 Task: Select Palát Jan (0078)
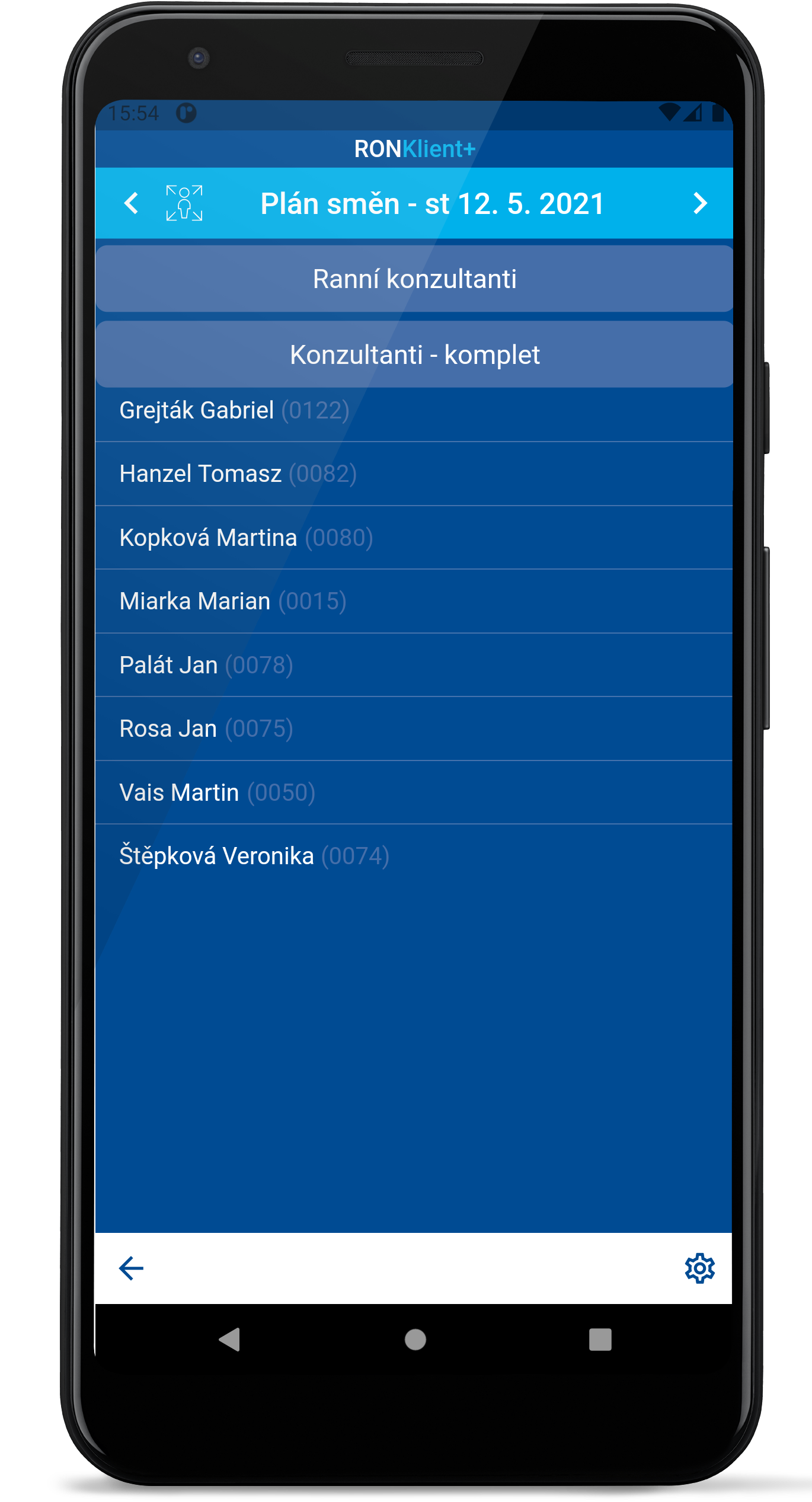coord(414,665)
